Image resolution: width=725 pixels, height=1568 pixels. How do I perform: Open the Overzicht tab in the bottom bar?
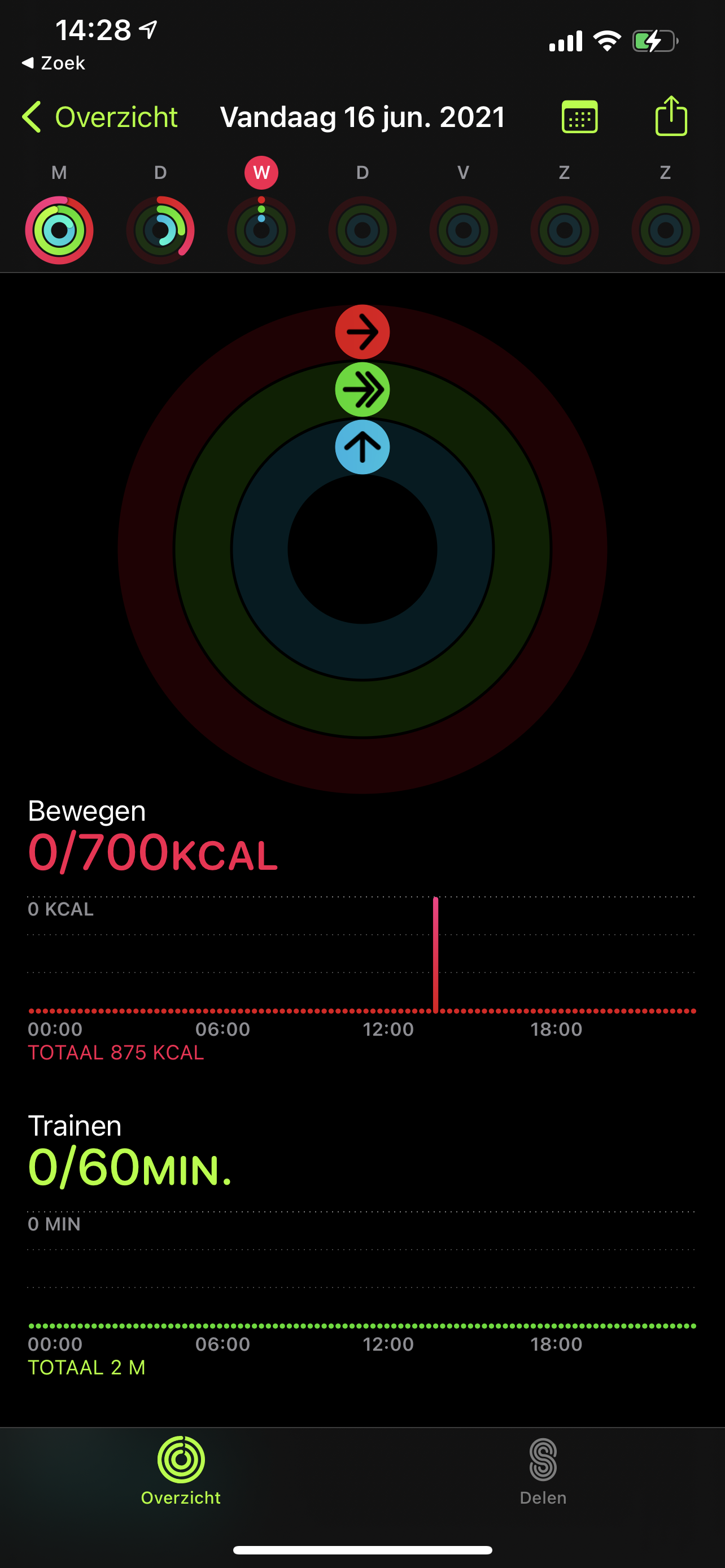(x=181, y=1470)
